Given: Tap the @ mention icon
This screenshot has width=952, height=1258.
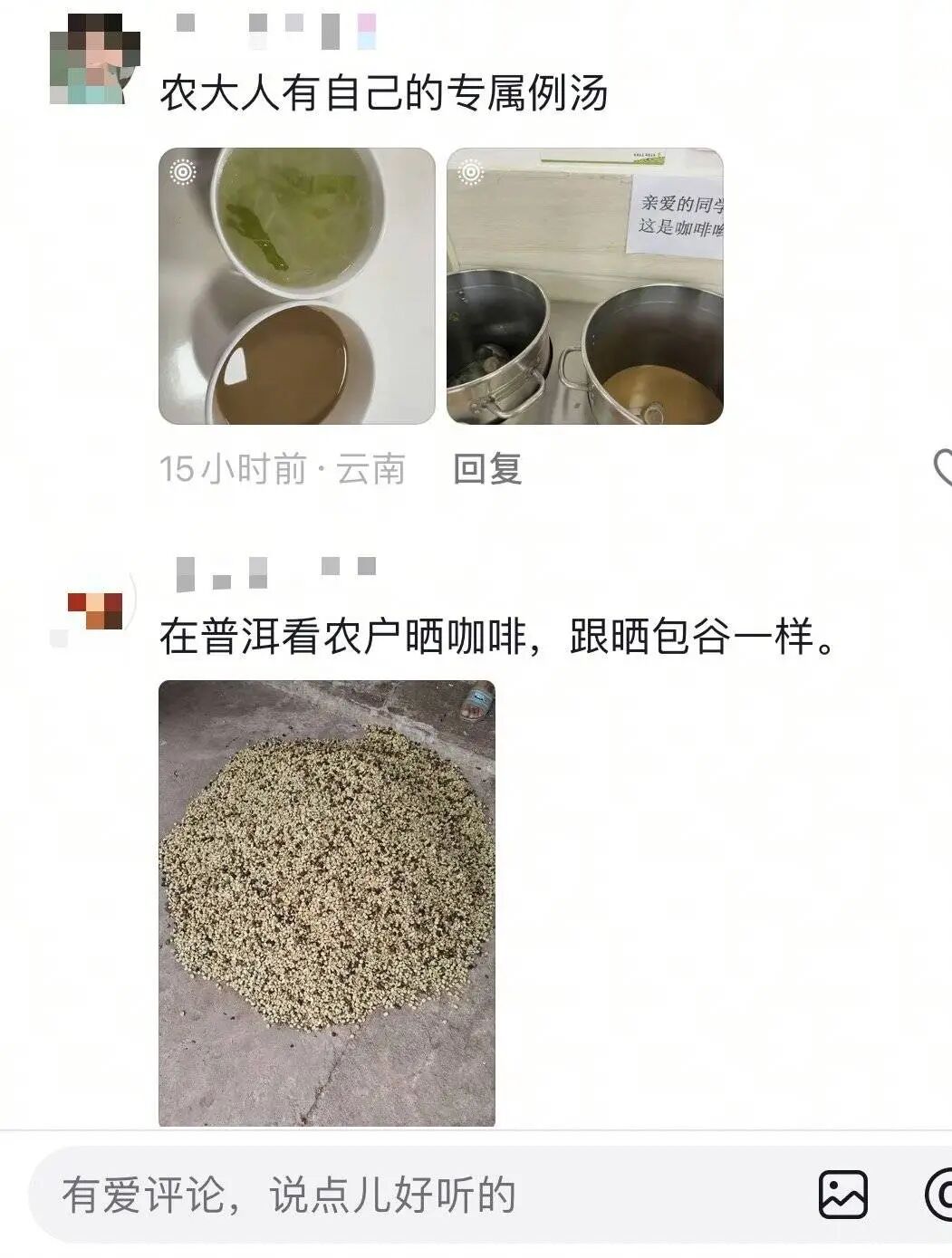Looking at the screenshot, I should tap(939, 1194).
